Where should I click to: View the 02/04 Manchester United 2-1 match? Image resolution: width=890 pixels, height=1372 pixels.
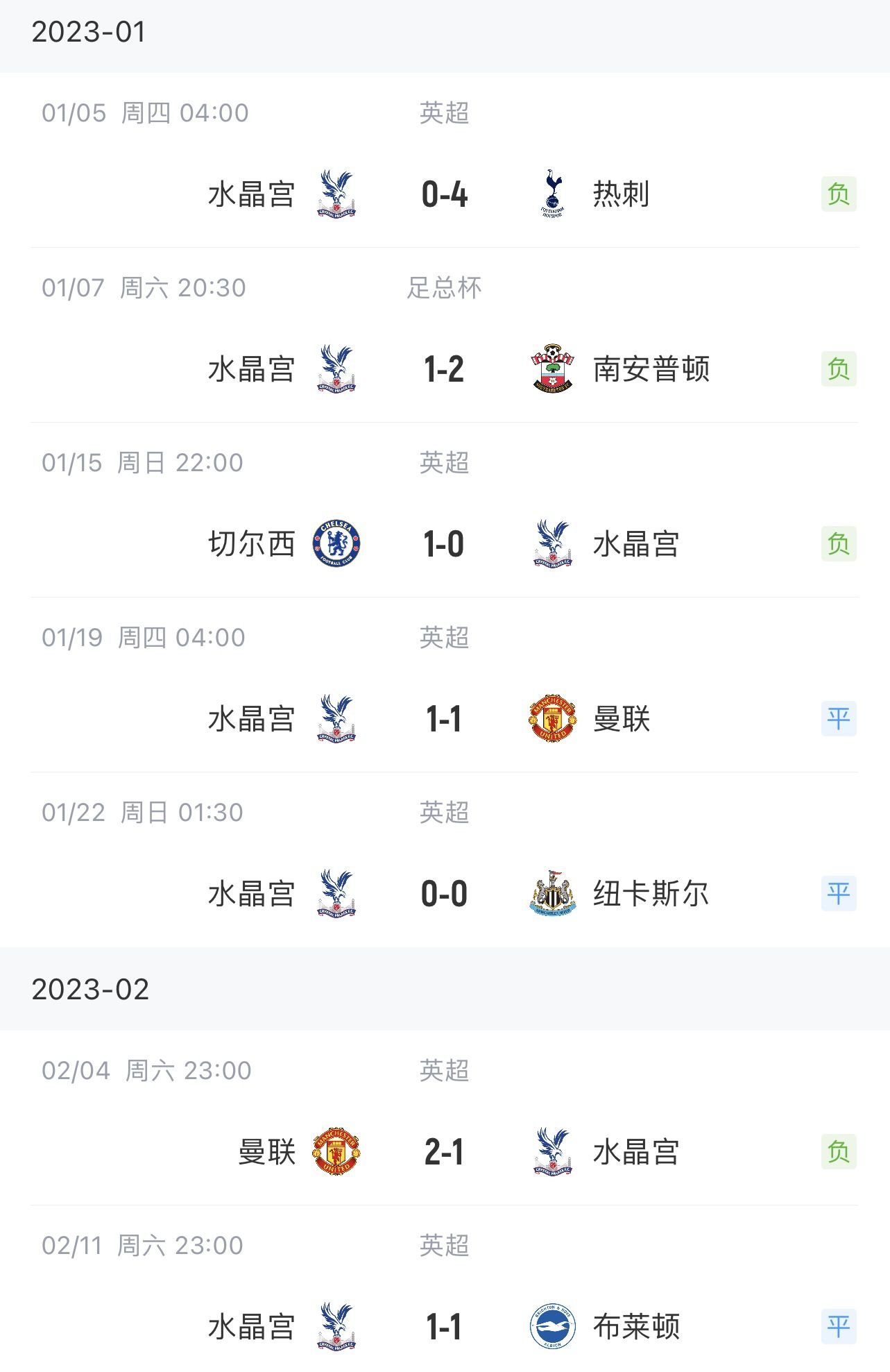click(444, 1152)
